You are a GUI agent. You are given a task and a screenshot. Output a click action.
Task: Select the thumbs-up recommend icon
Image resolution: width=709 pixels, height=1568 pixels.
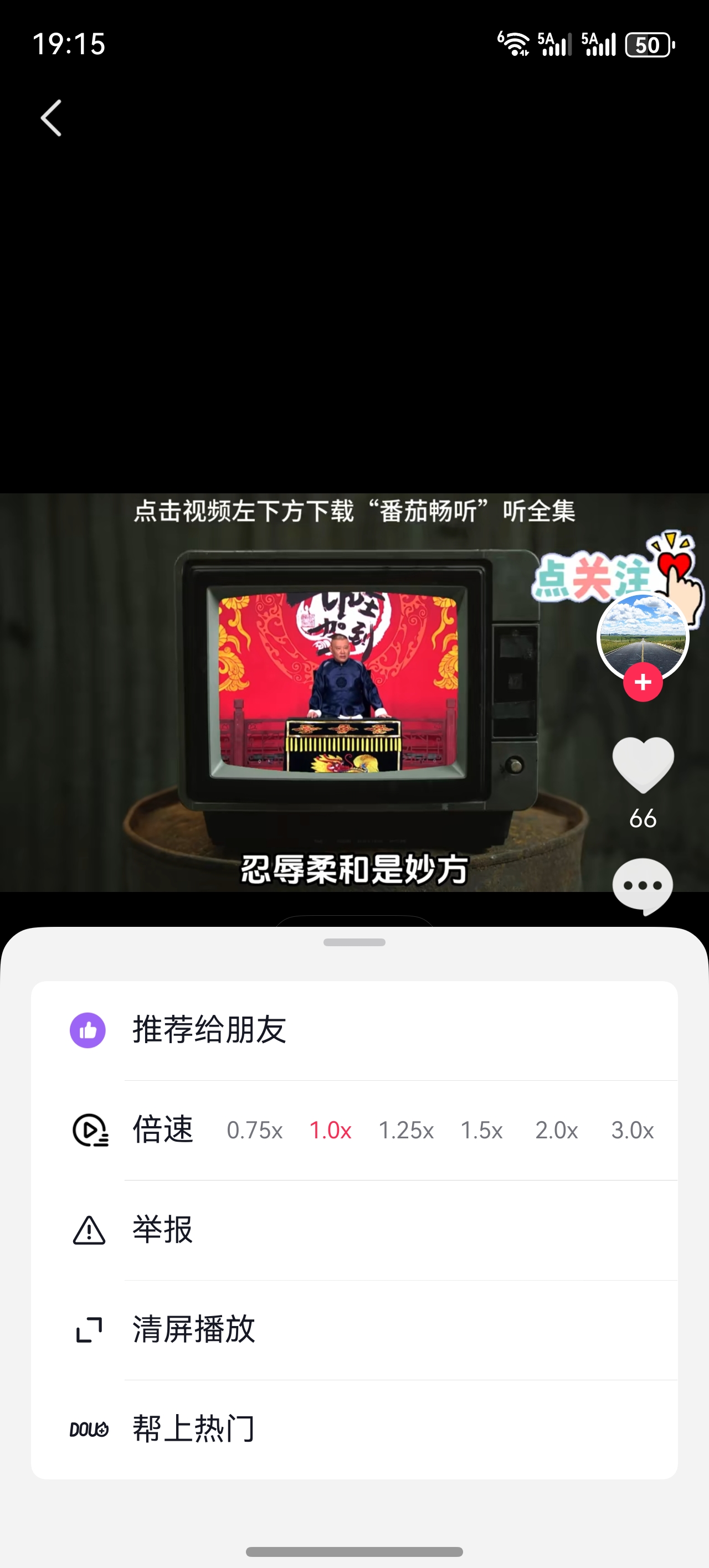coord(88,1030)
